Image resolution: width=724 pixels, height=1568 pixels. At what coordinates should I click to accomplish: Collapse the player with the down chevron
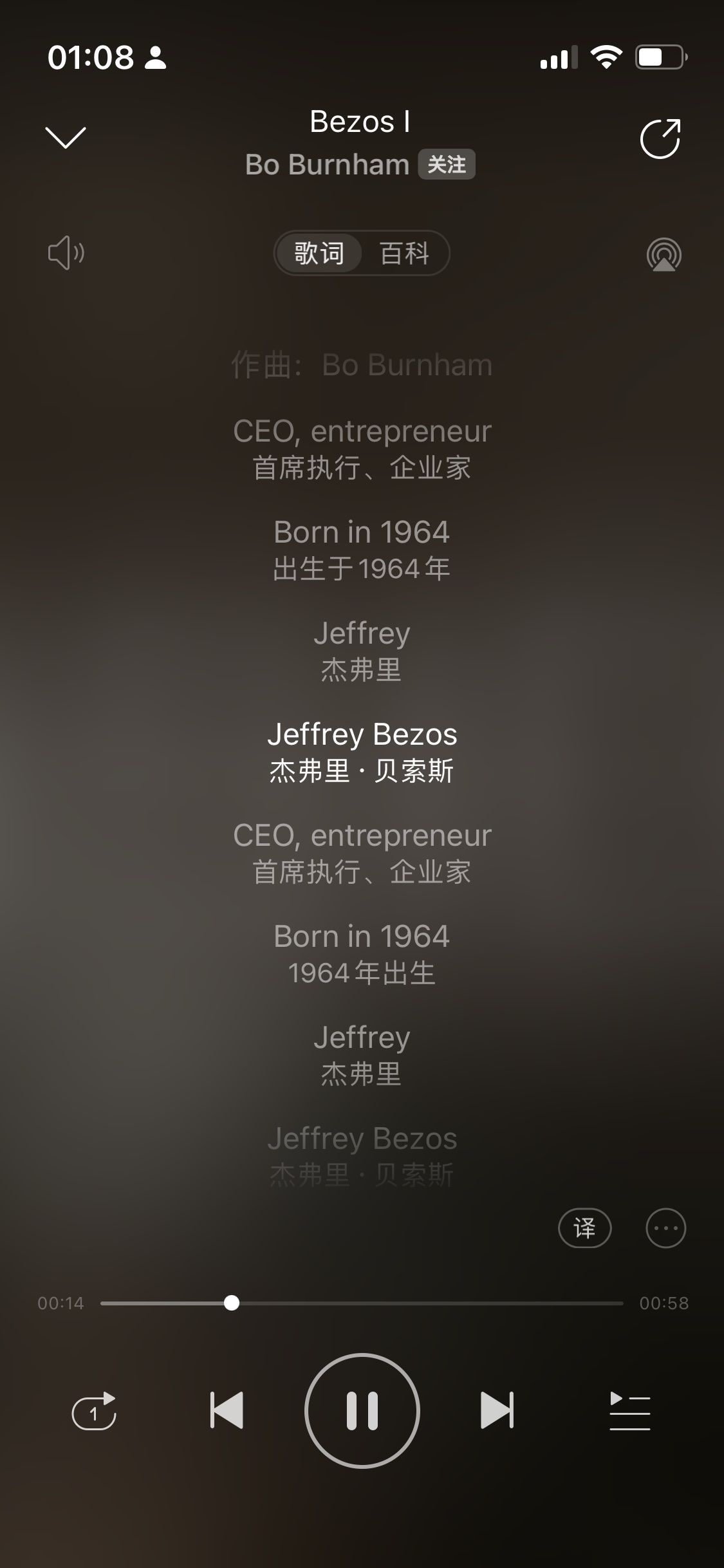pos(66,138)
